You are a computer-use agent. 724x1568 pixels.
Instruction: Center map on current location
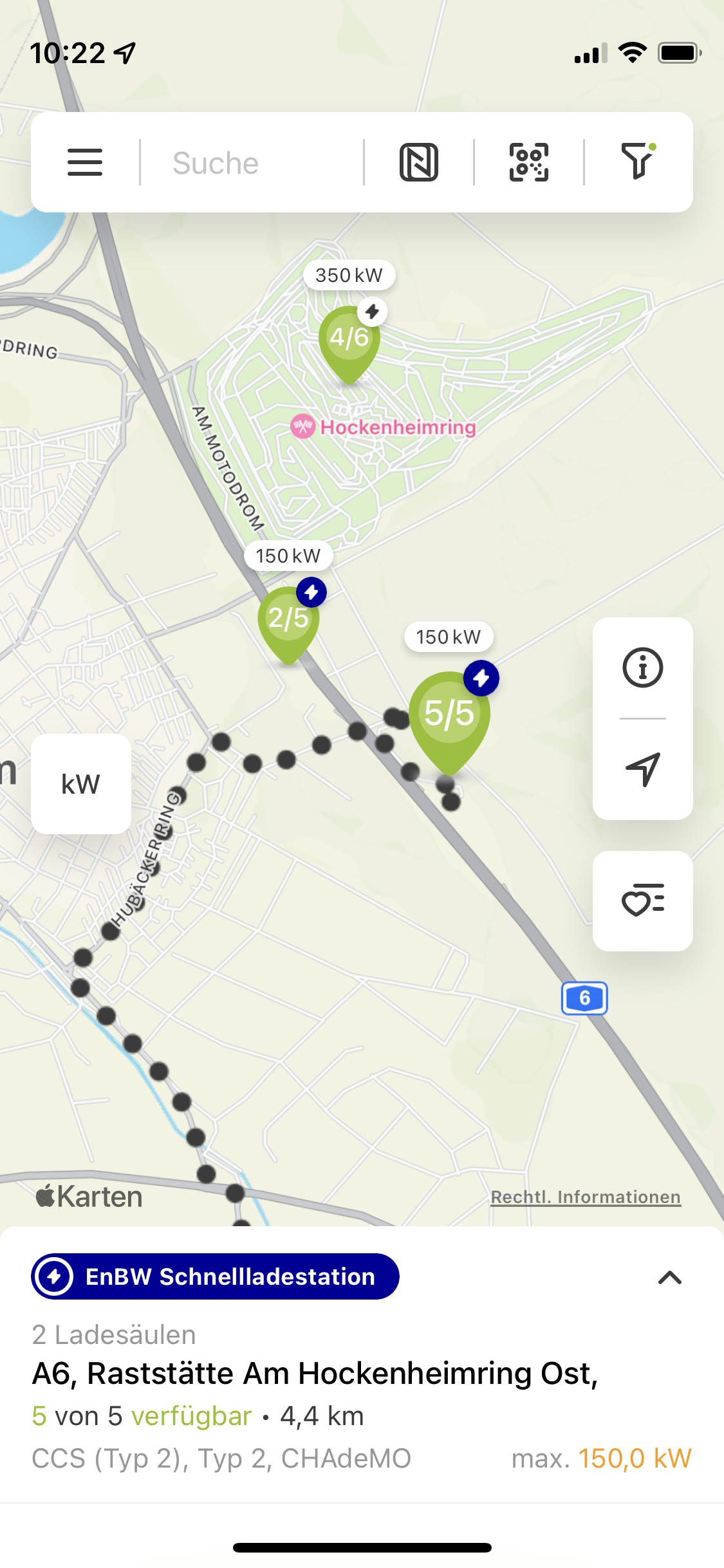643,769
